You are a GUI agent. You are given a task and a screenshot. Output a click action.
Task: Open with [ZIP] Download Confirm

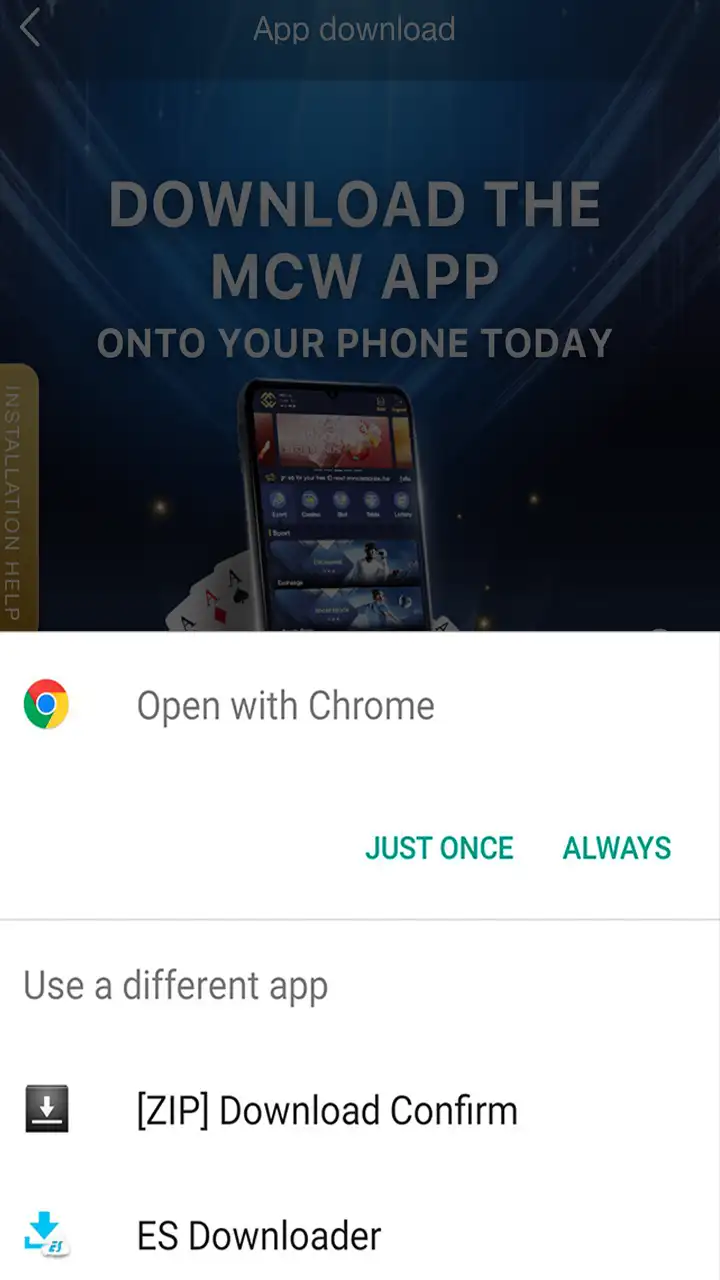click(326, 1111)
